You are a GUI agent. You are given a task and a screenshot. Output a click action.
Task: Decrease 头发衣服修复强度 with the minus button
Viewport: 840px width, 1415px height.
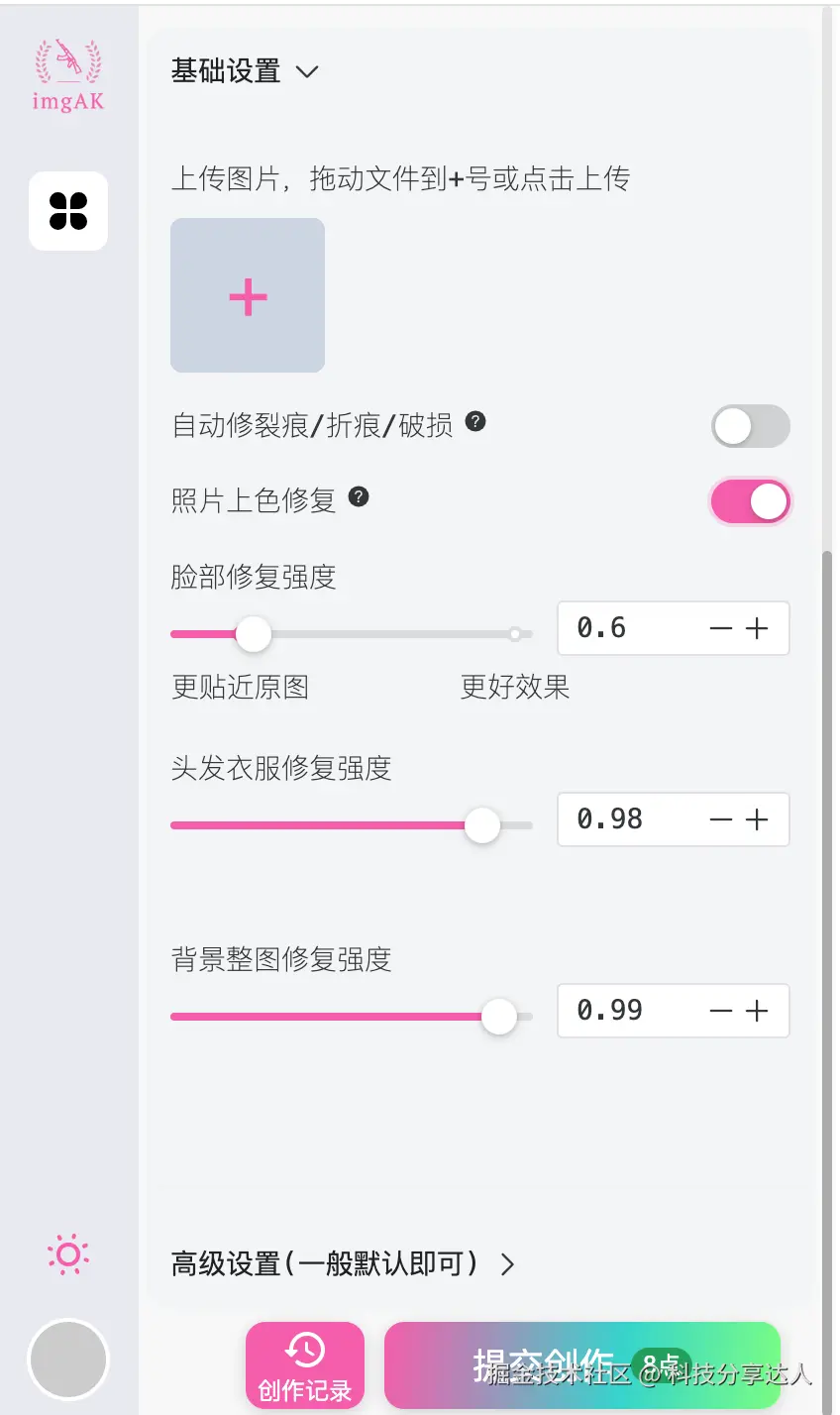point(721,819)
